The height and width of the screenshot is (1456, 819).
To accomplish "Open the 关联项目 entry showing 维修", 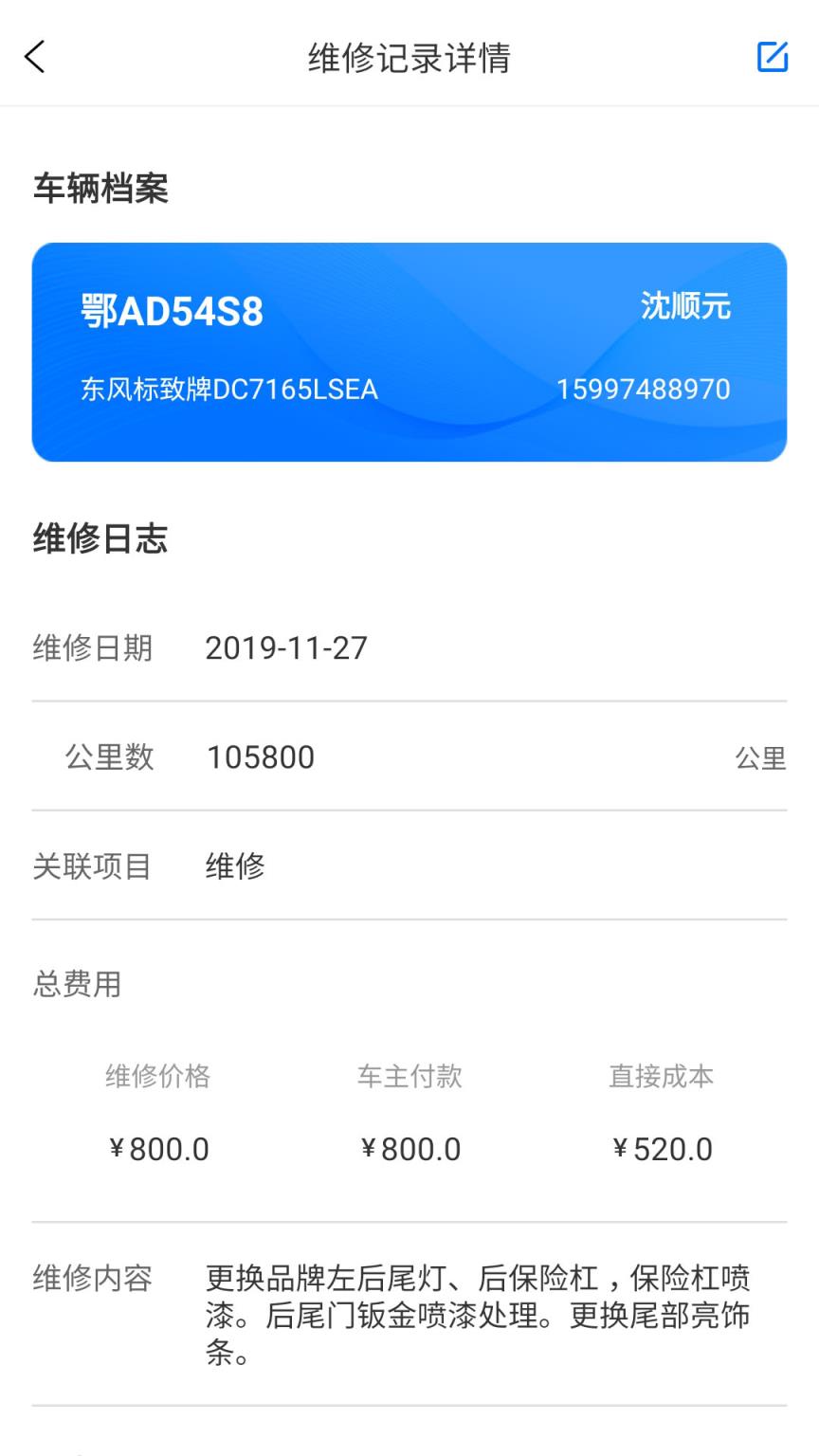I will [234, 865].
